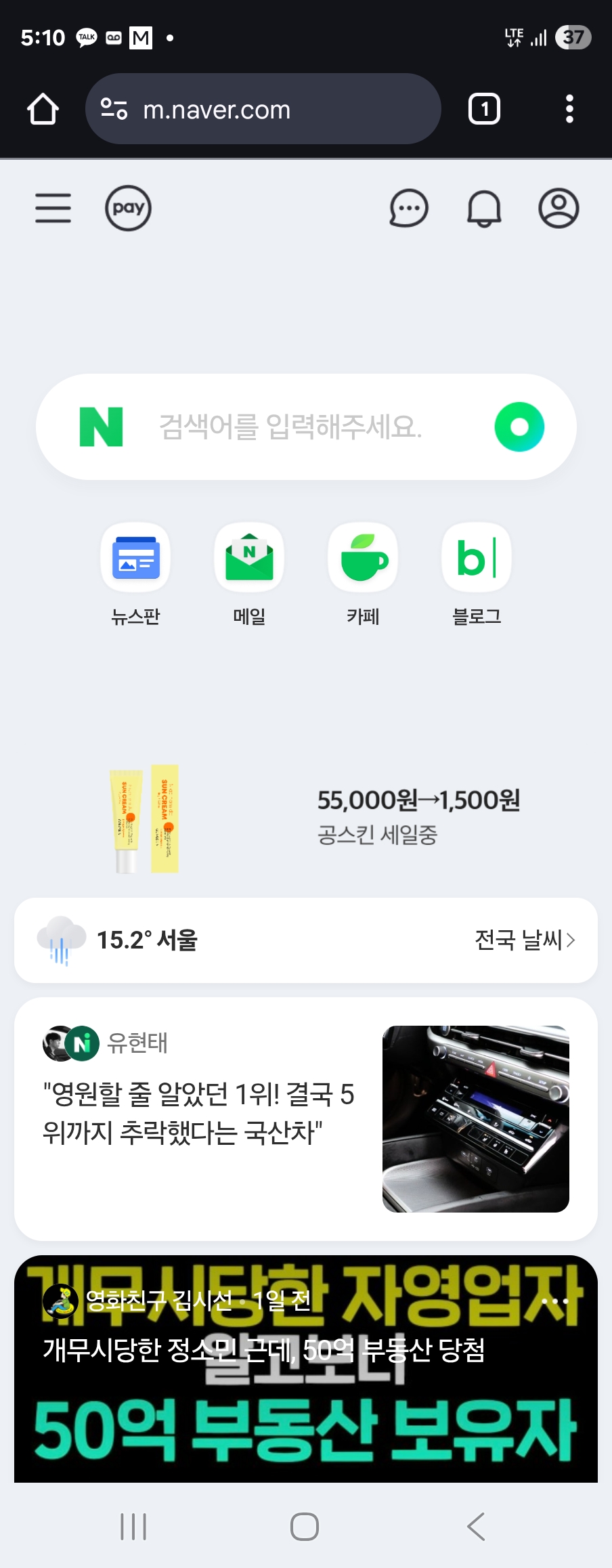Go to the browser home page
The height and width of the screenshot is (1568, 612).
(43, 109)
